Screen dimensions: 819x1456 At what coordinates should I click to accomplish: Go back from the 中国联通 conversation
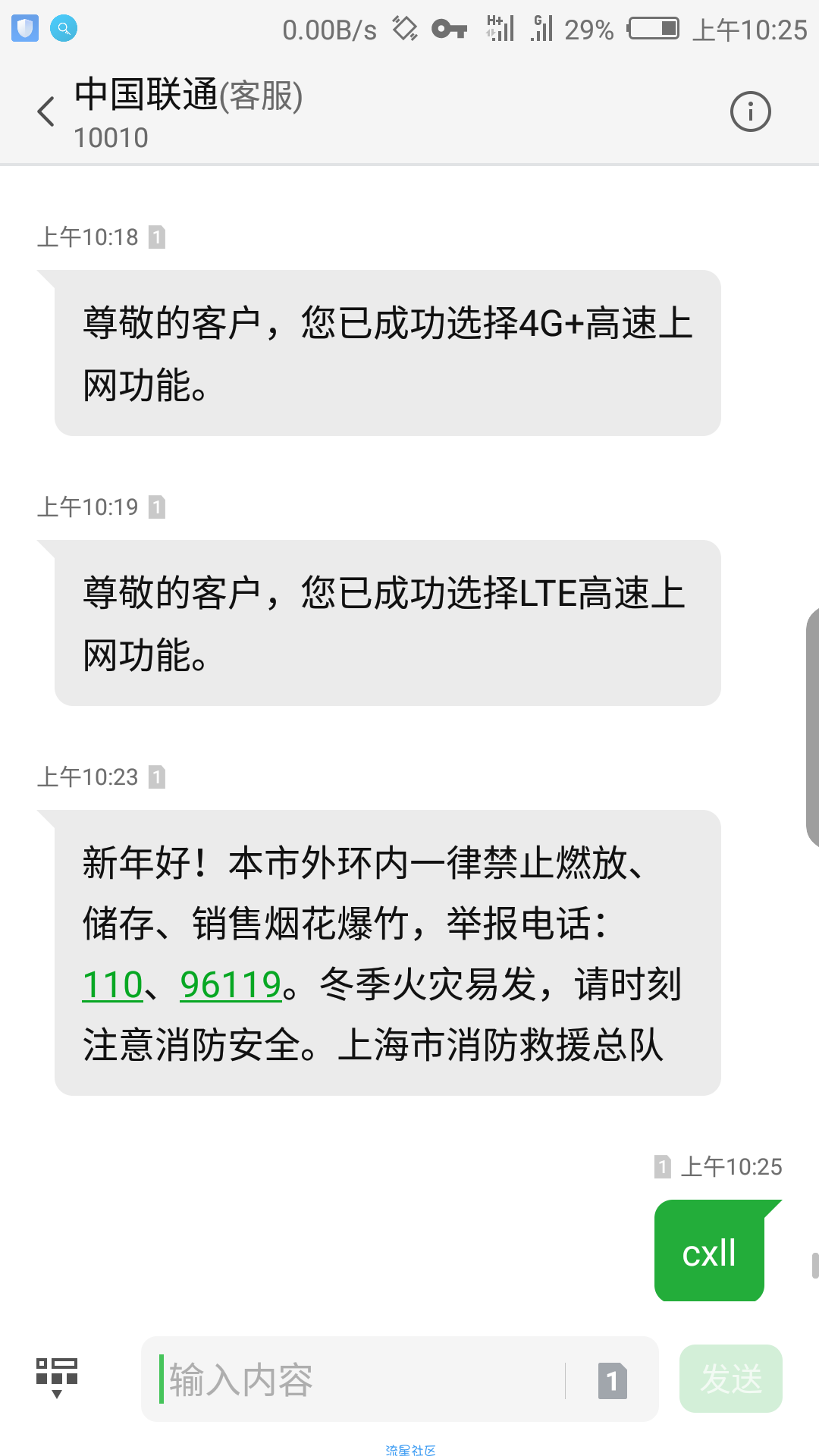[46, 112]
